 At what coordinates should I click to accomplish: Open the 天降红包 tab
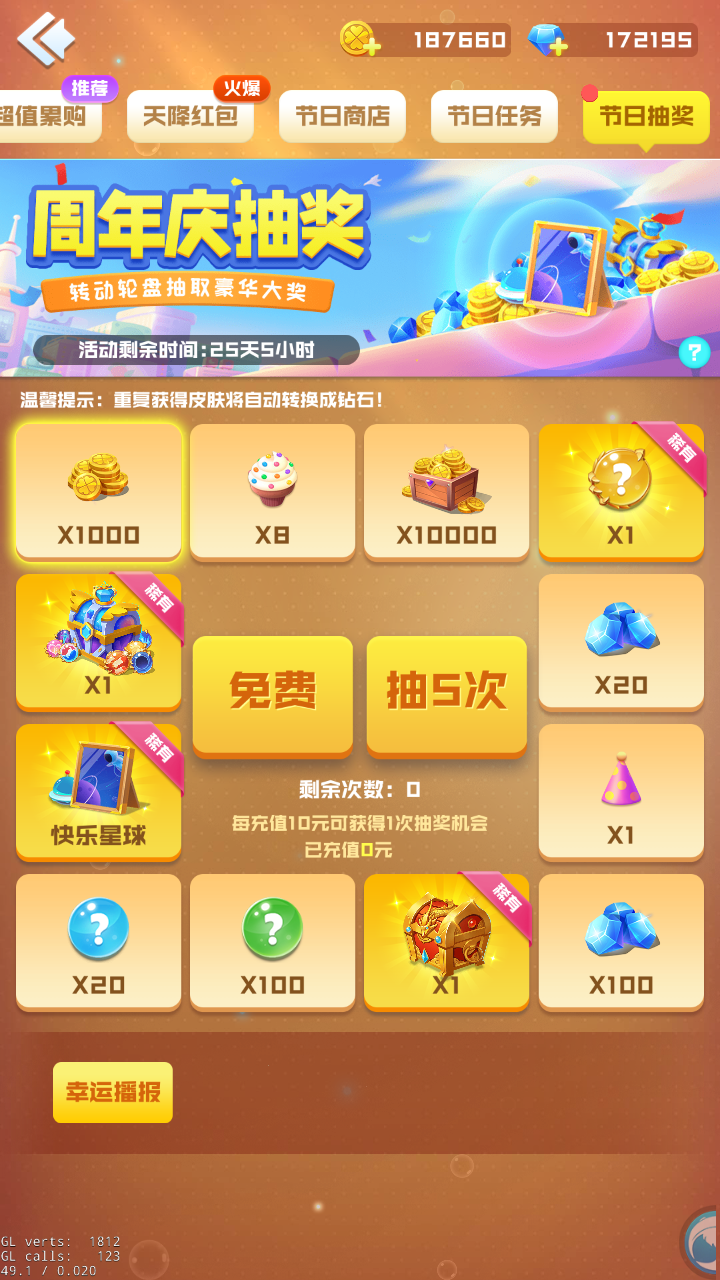tap(190, 116)
